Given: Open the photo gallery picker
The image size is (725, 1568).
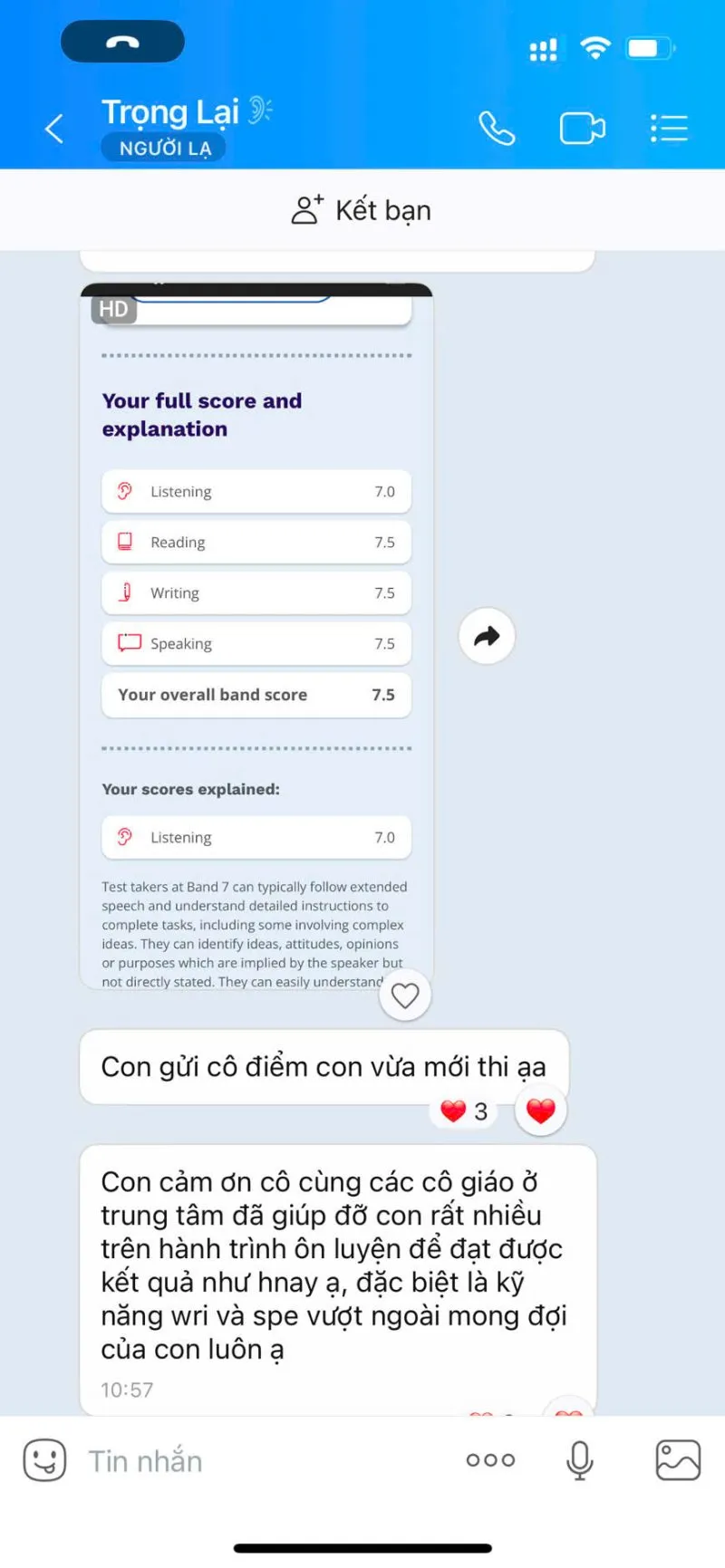Looking at the screenshot, I should click(x=678, y=1460).
